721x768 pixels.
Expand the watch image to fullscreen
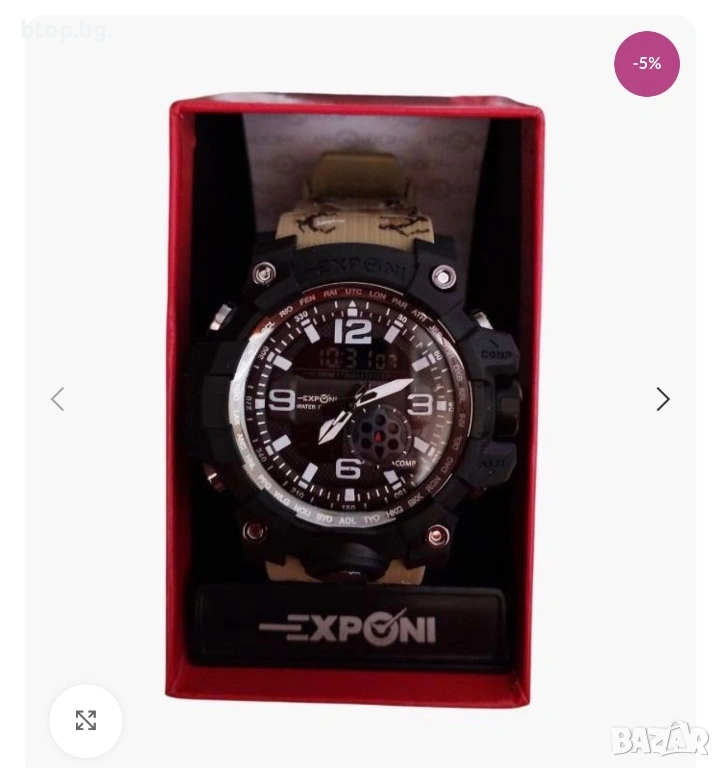pyautogui.click(x=86, y=720)
